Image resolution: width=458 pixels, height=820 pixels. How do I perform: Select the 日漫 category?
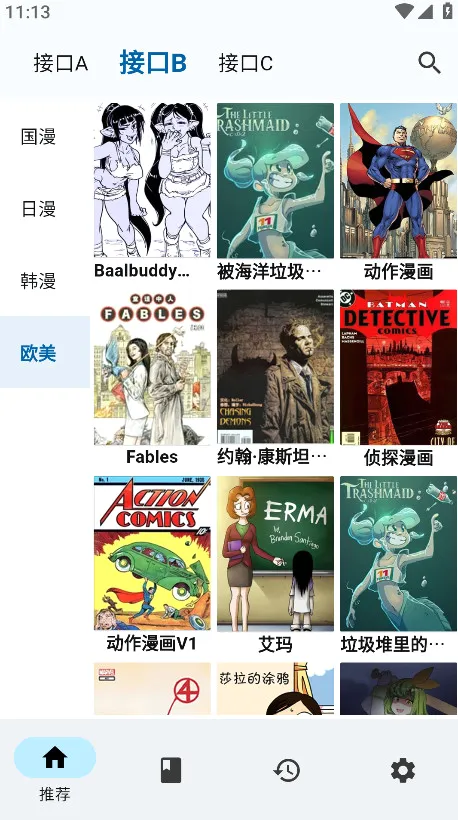(38, 209)
